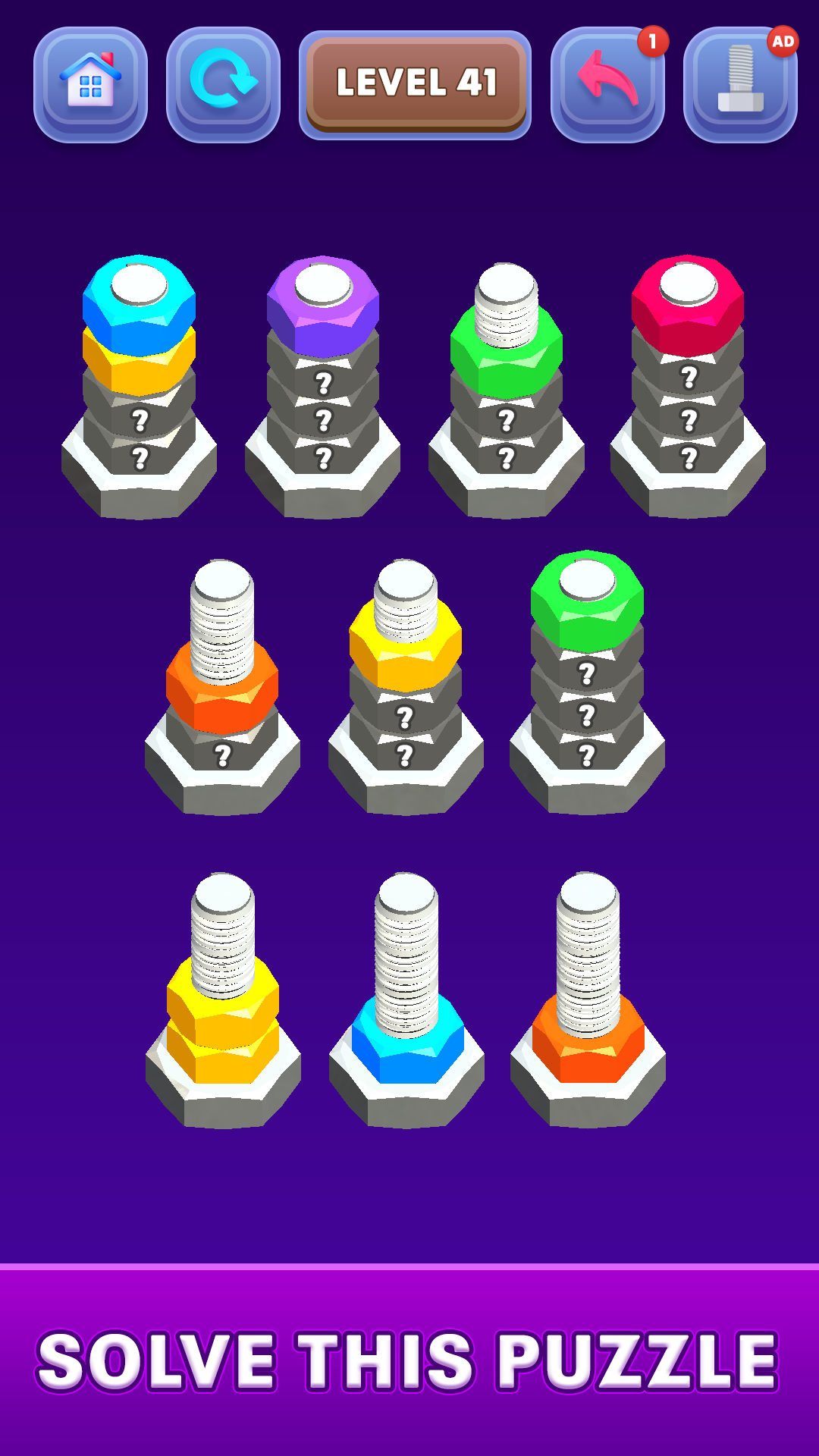The width and height of the screenshot is (819, 1456).
Task: Select the bolt holding only a blue nut
Action: coord(407,1001)
